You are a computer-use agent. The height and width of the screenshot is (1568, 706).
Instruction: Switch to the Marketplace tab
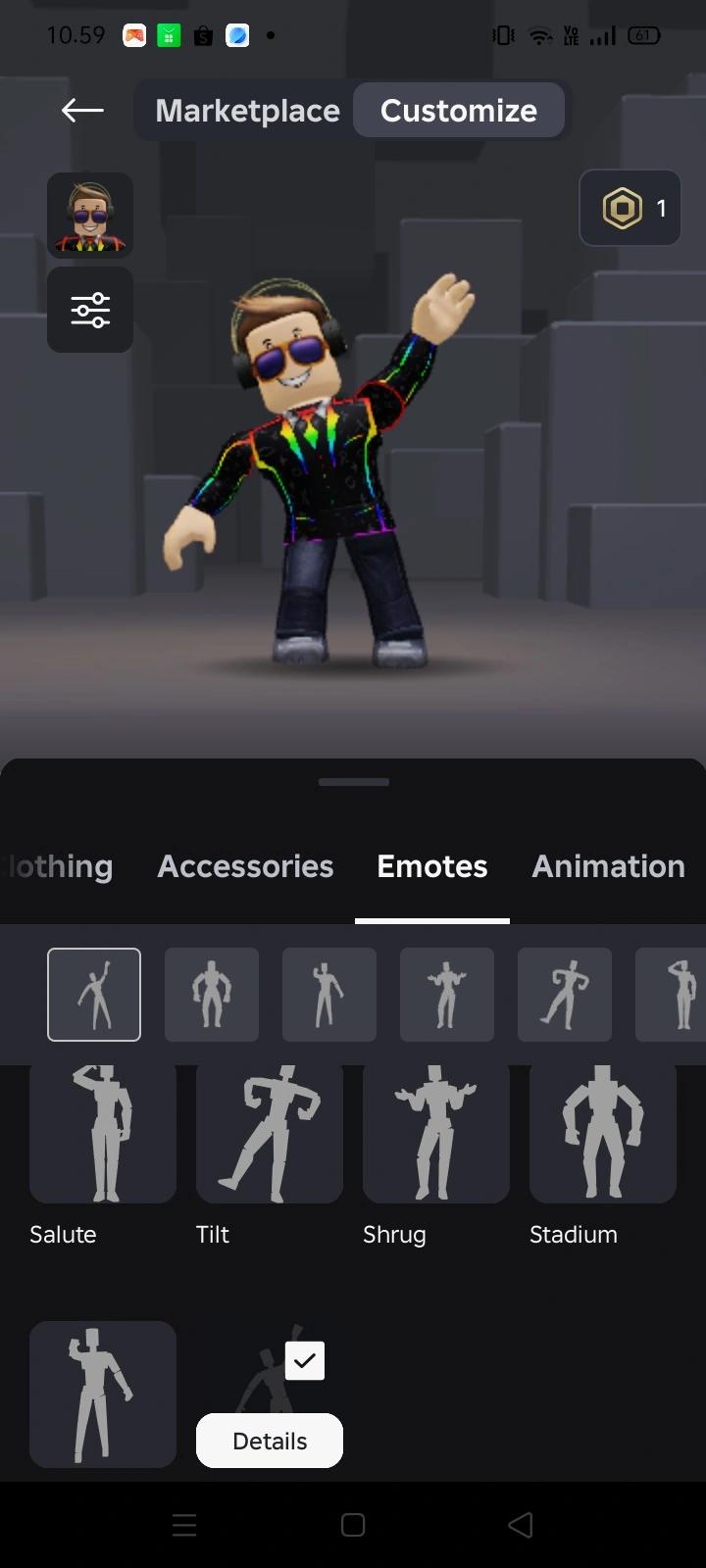coord(247,111)
